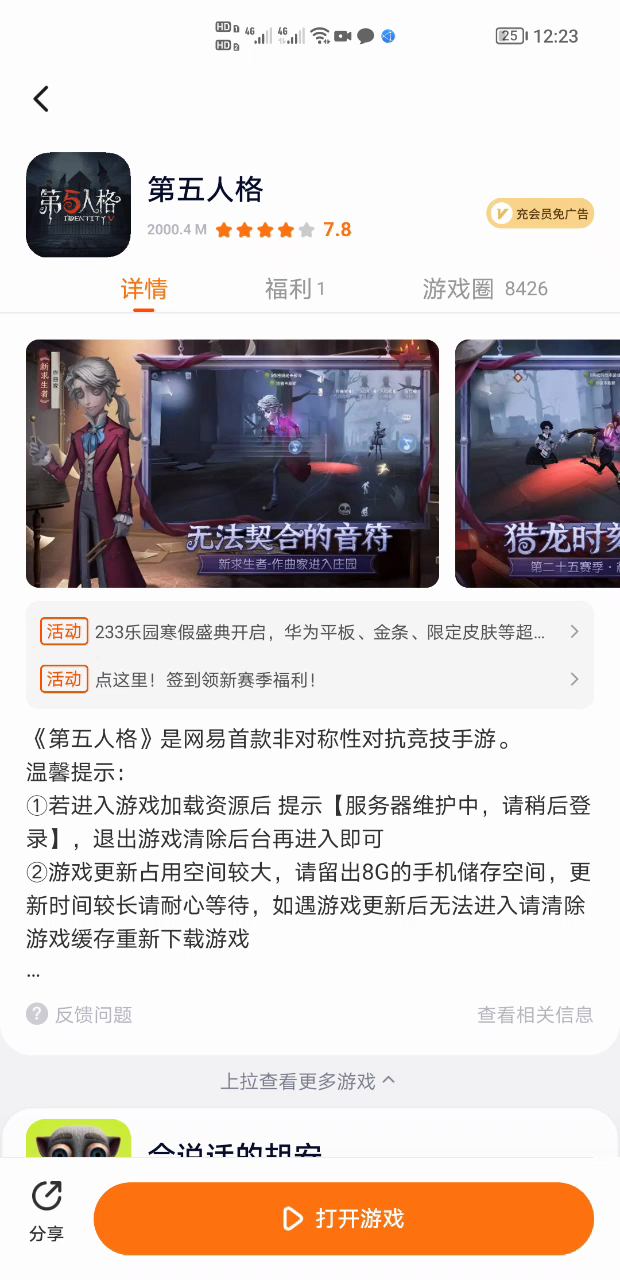The height and width of the screenshot is (1280, 620).
Task: View the 猎龙时刻 season screenshot
Action: [x=538, y=463]
